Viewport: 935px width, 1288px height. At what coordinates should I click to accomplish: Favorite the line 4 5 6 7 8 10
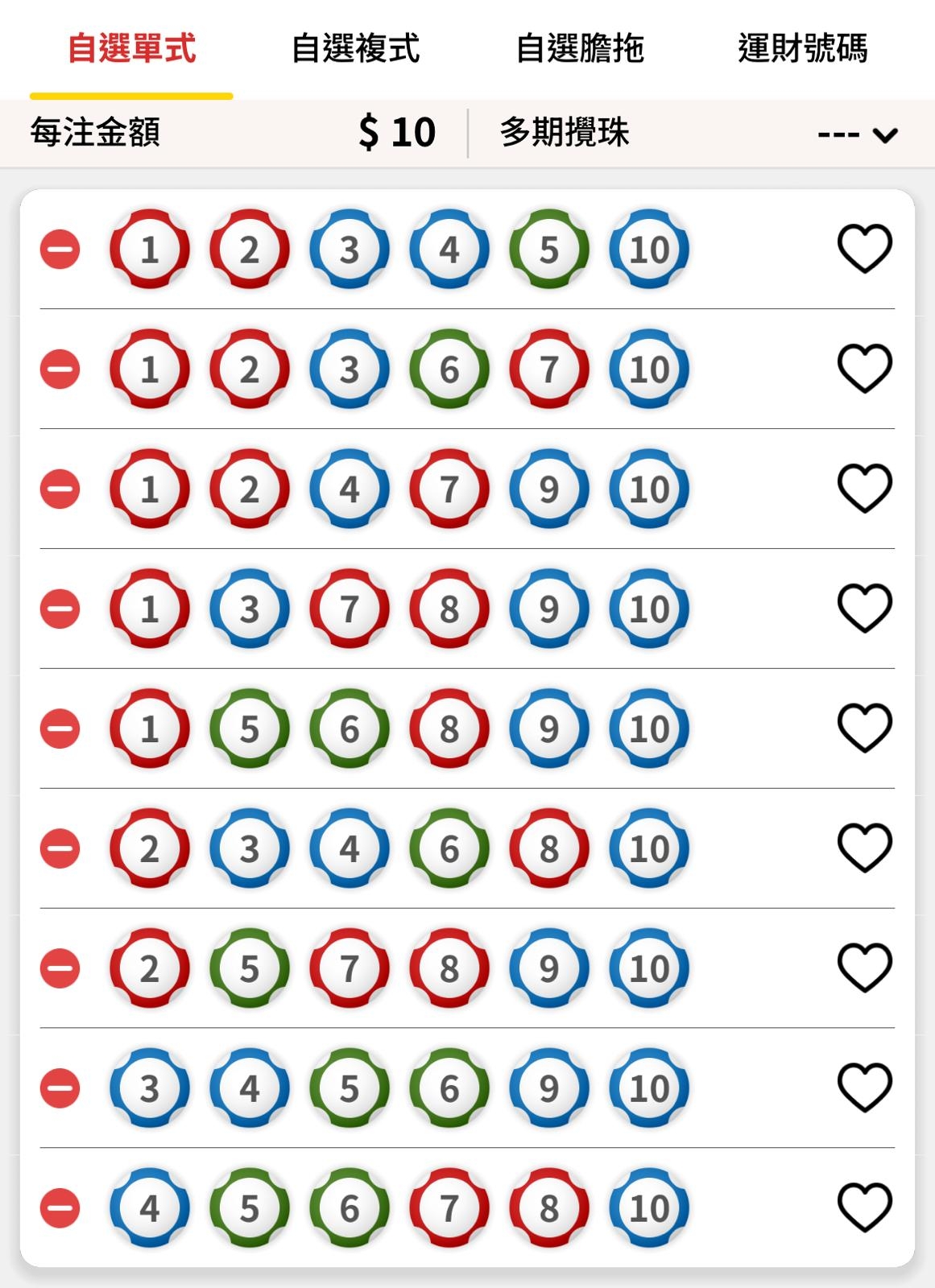865,1207
